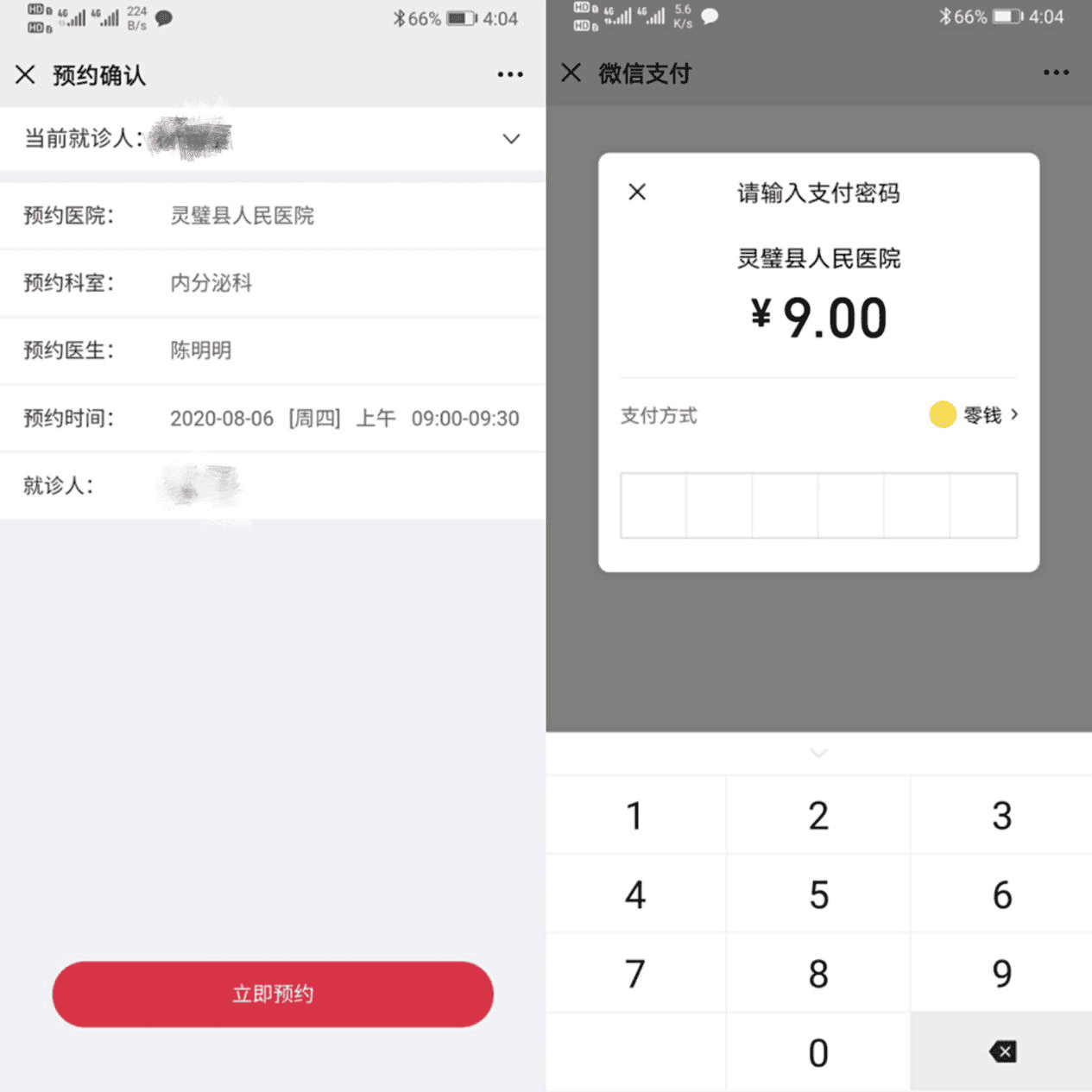
Task: Tap the 立即预约 button
Action: coord(273,994)
